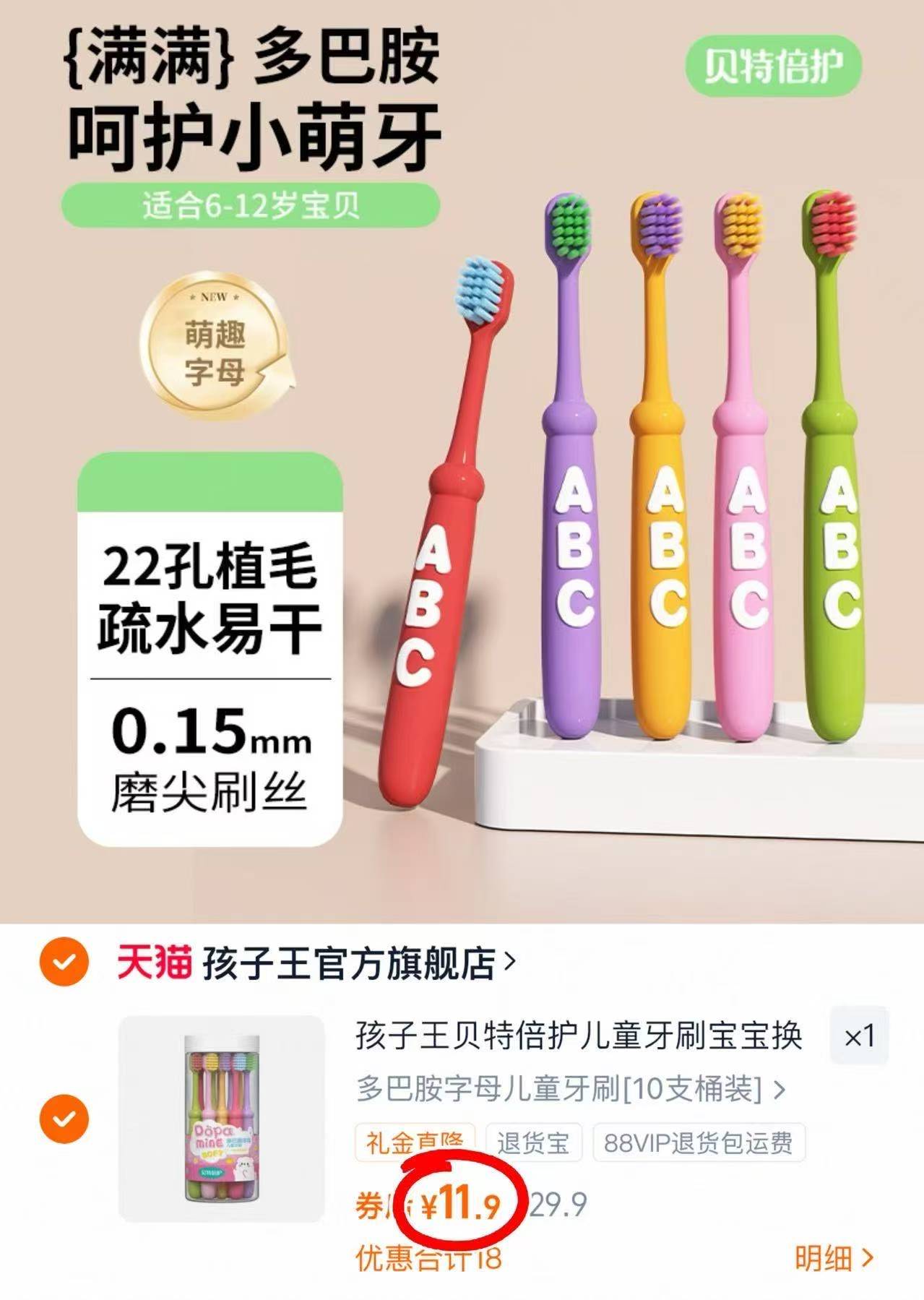This screenshot has width=924, height=1300.
Task: Click the green 贝特倍护 brand badge
Action: pos(775,66)
